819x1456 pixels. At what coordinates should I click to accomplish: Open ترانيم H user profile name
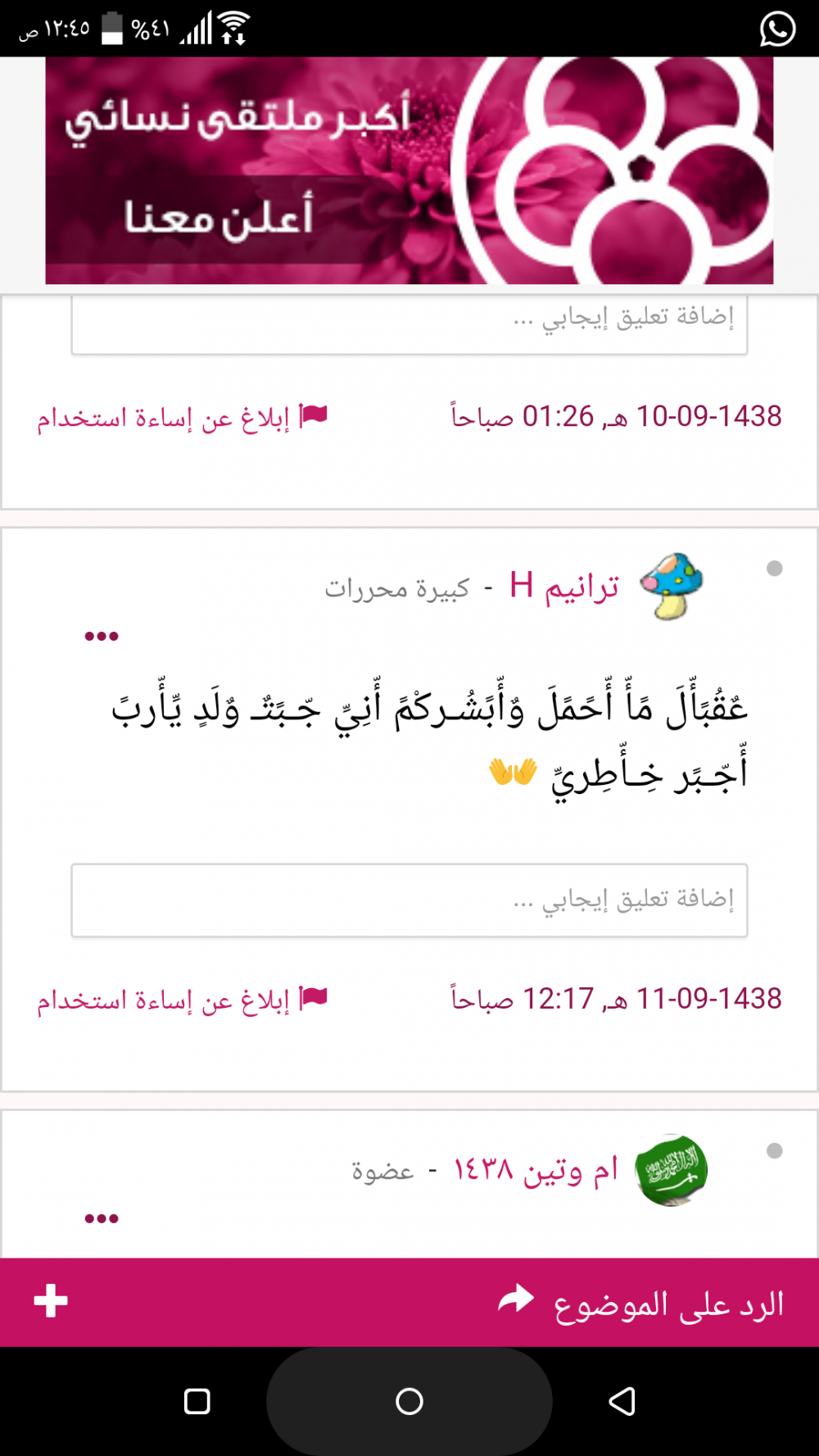click(564, 587)
